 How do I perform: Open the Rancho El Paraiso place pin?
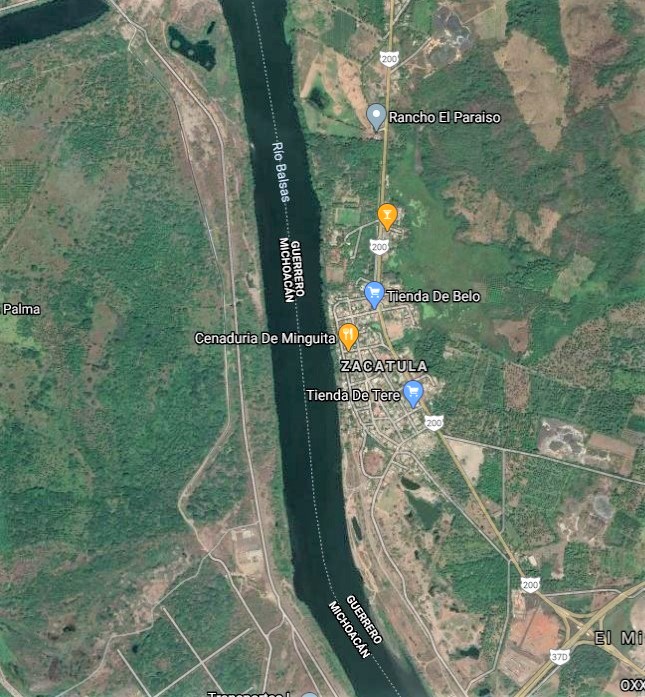coord(376,116)
